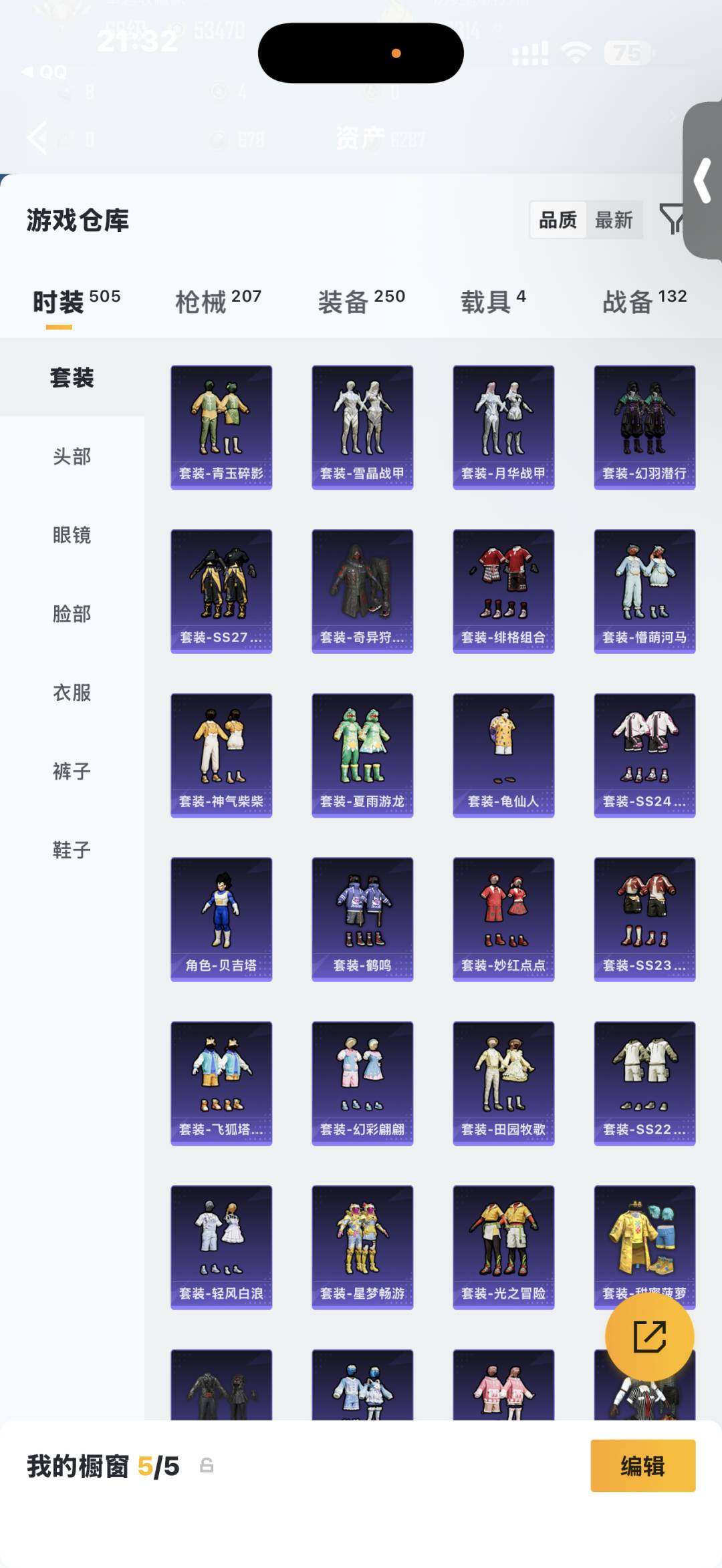Viewport: 722px width, 1568px height.
Task: Go back with the top-left arrow
Action: (37, 138)
